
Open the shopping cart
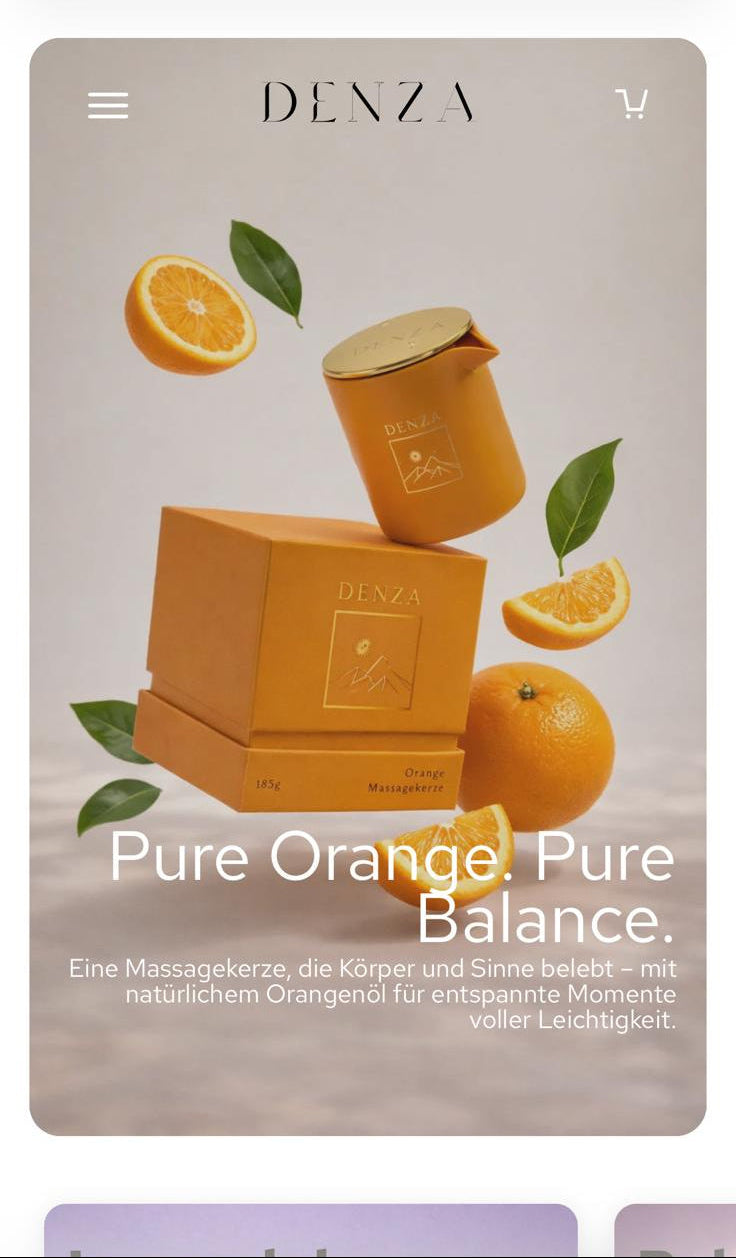click(x=631, y=104)
